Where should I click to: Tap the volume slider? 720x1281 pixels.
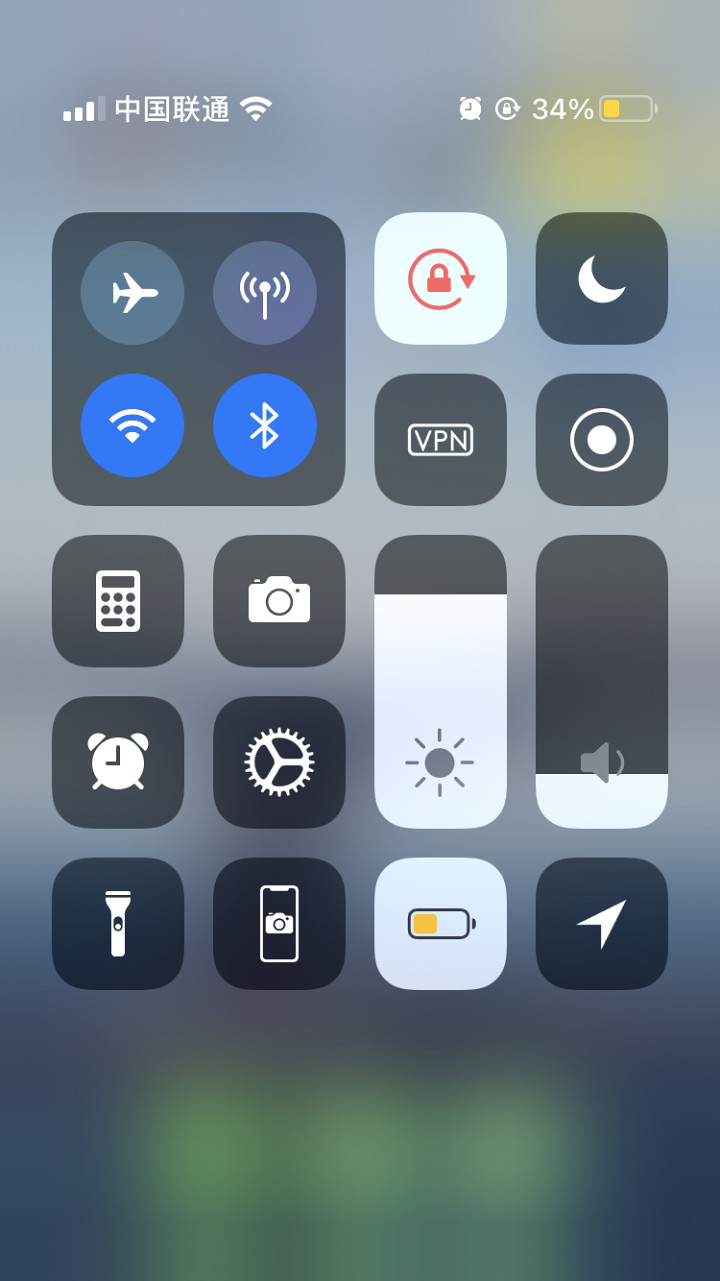(601, 682)
